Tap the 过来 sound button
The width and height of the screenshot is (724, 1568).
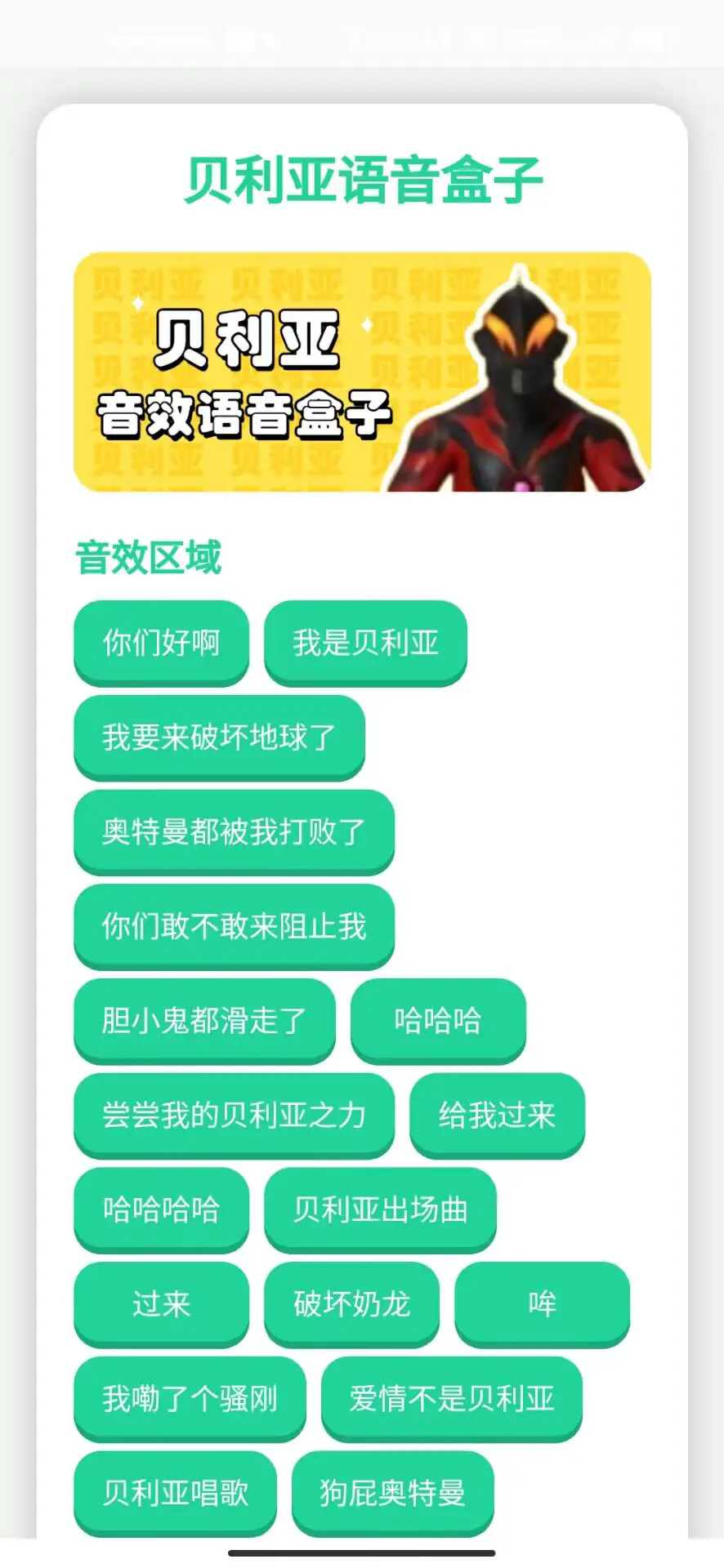pyautogui.click(x=161, y=1303)
